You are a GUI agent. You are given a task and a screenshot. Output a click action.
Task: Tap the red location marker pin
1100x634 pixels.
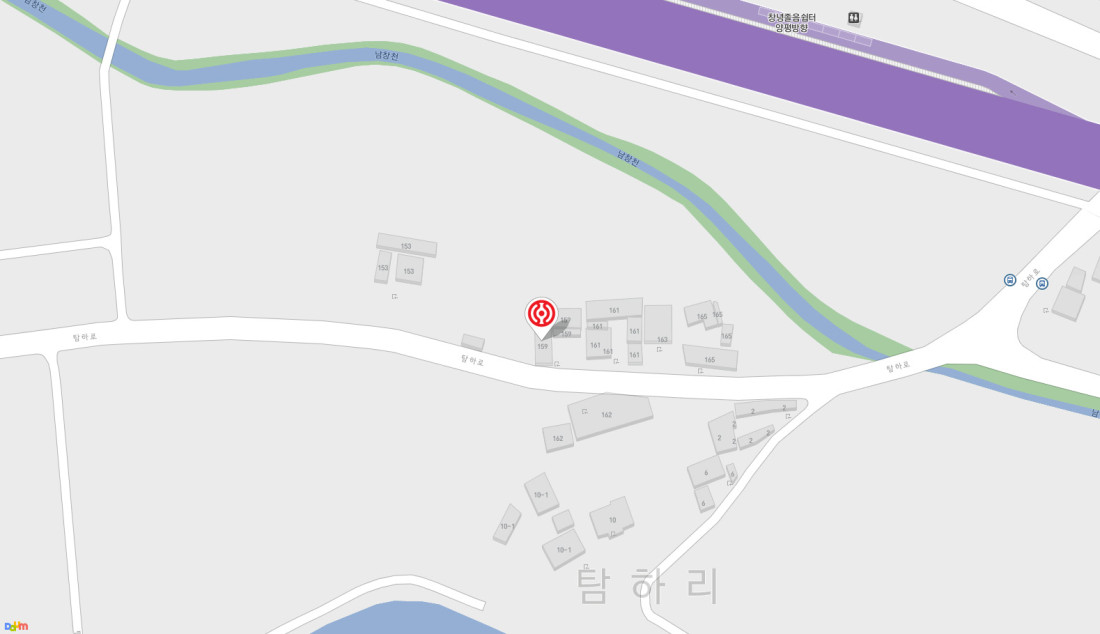pyautogui.click(x=541, y=314)
